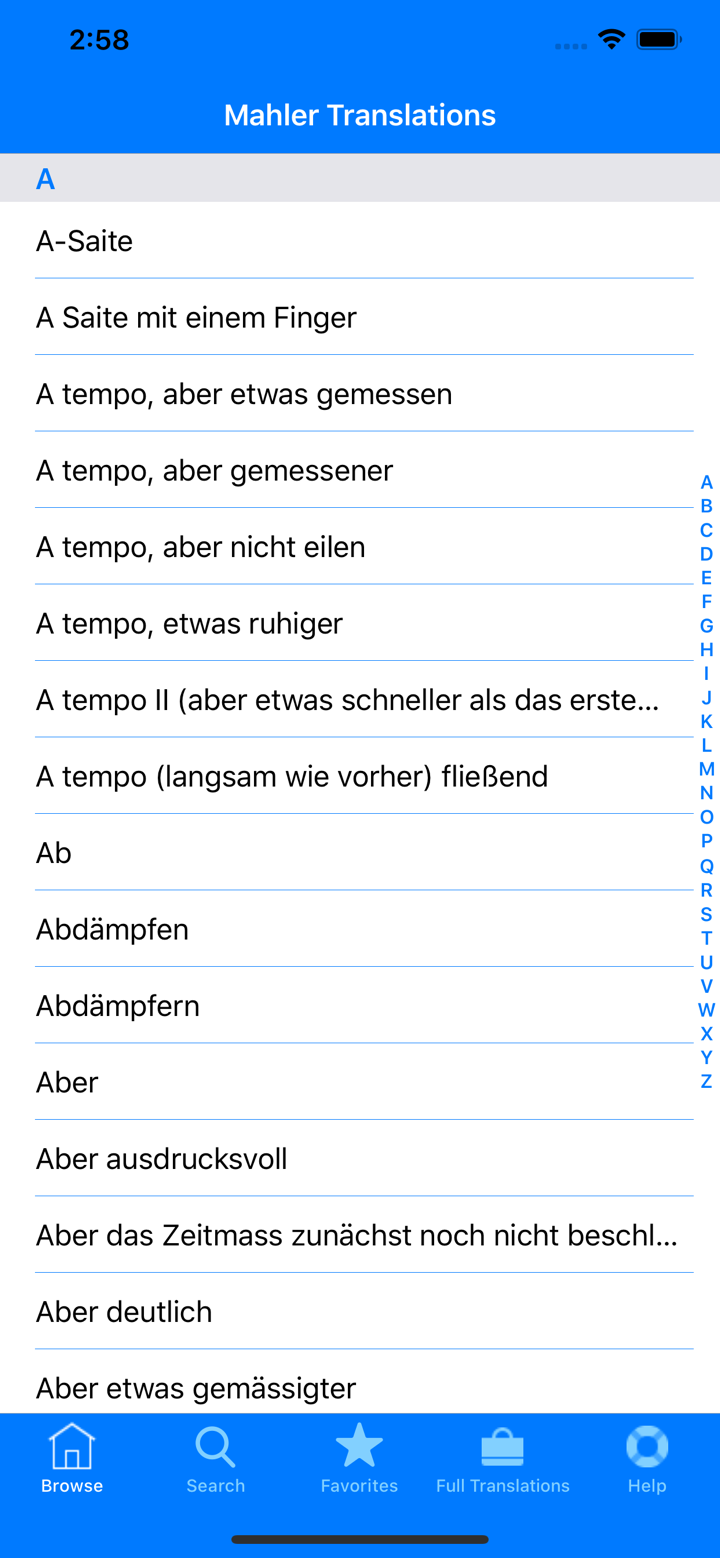Viewport: 720px width, 1558px height.
Task: Jump to letter Z in the index
Action: [x=706, y=1082]
